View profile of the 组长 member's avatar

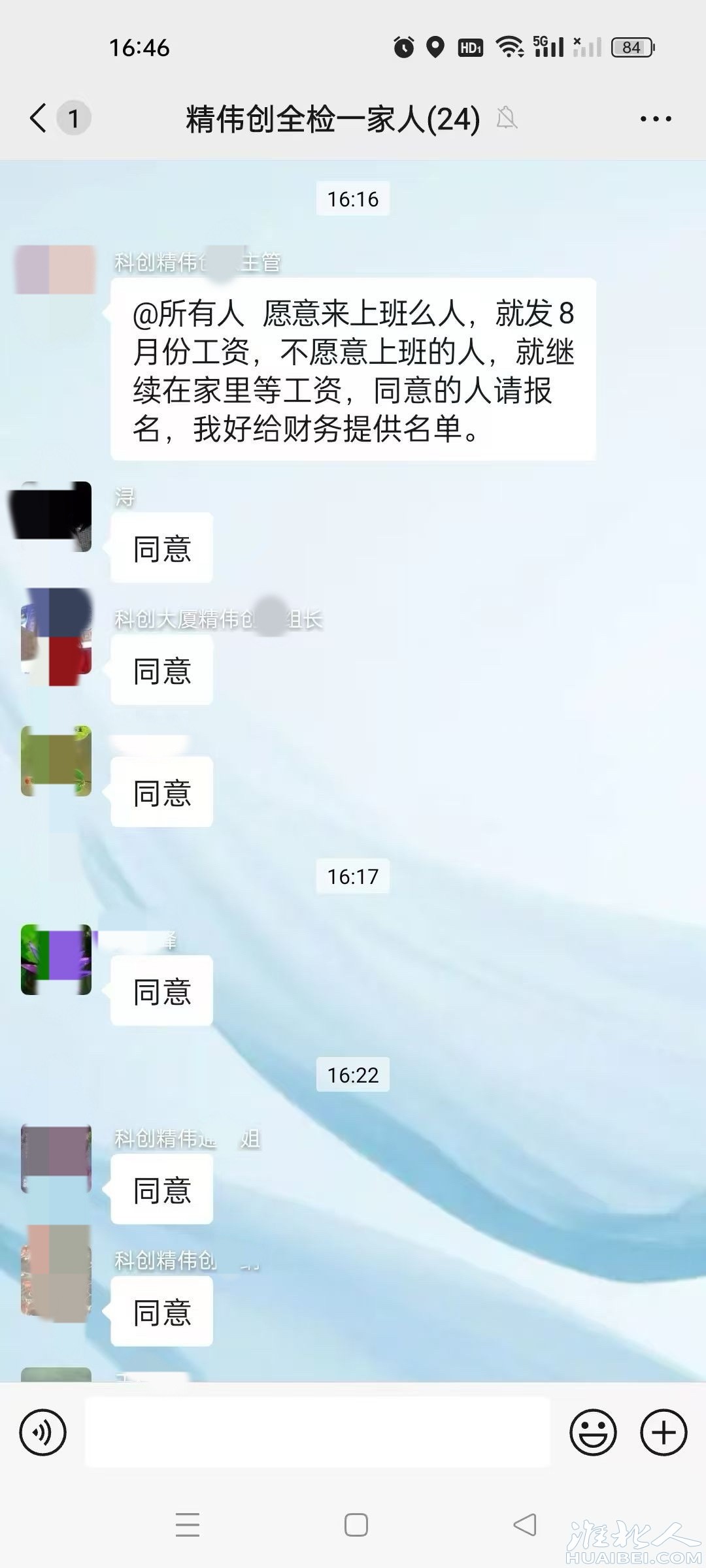pyautogui.click(x=56, y=637)
